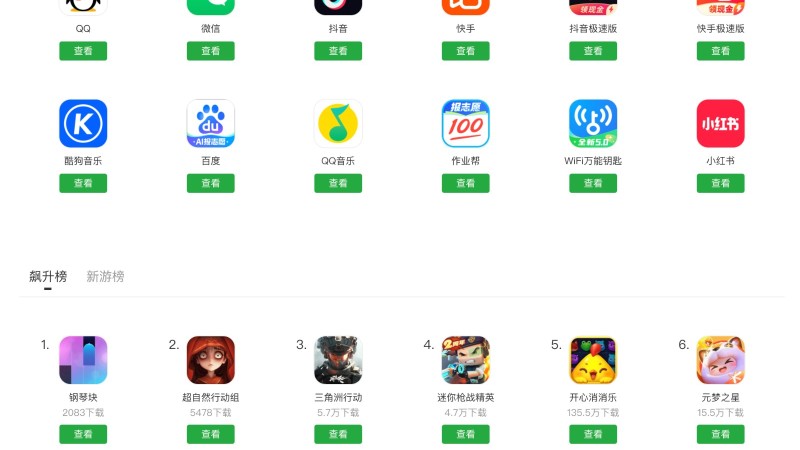View details for 微信
Image resolution: width=800 pixels, height=450 pixels.
coord(210,51)
